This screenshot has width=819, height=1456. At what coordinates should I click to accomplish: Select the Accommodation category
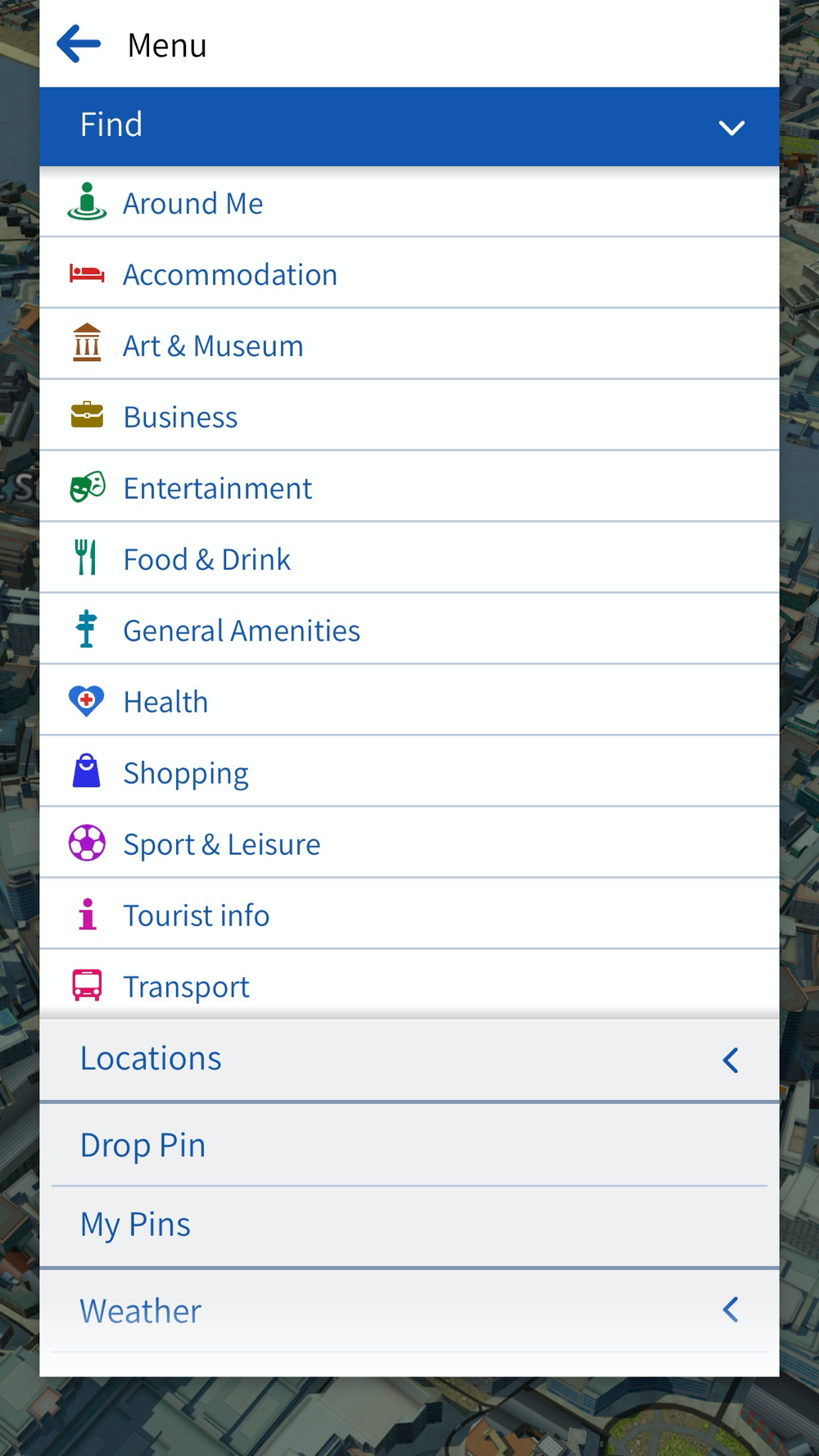pyautogui.click(x=409, y=274)
